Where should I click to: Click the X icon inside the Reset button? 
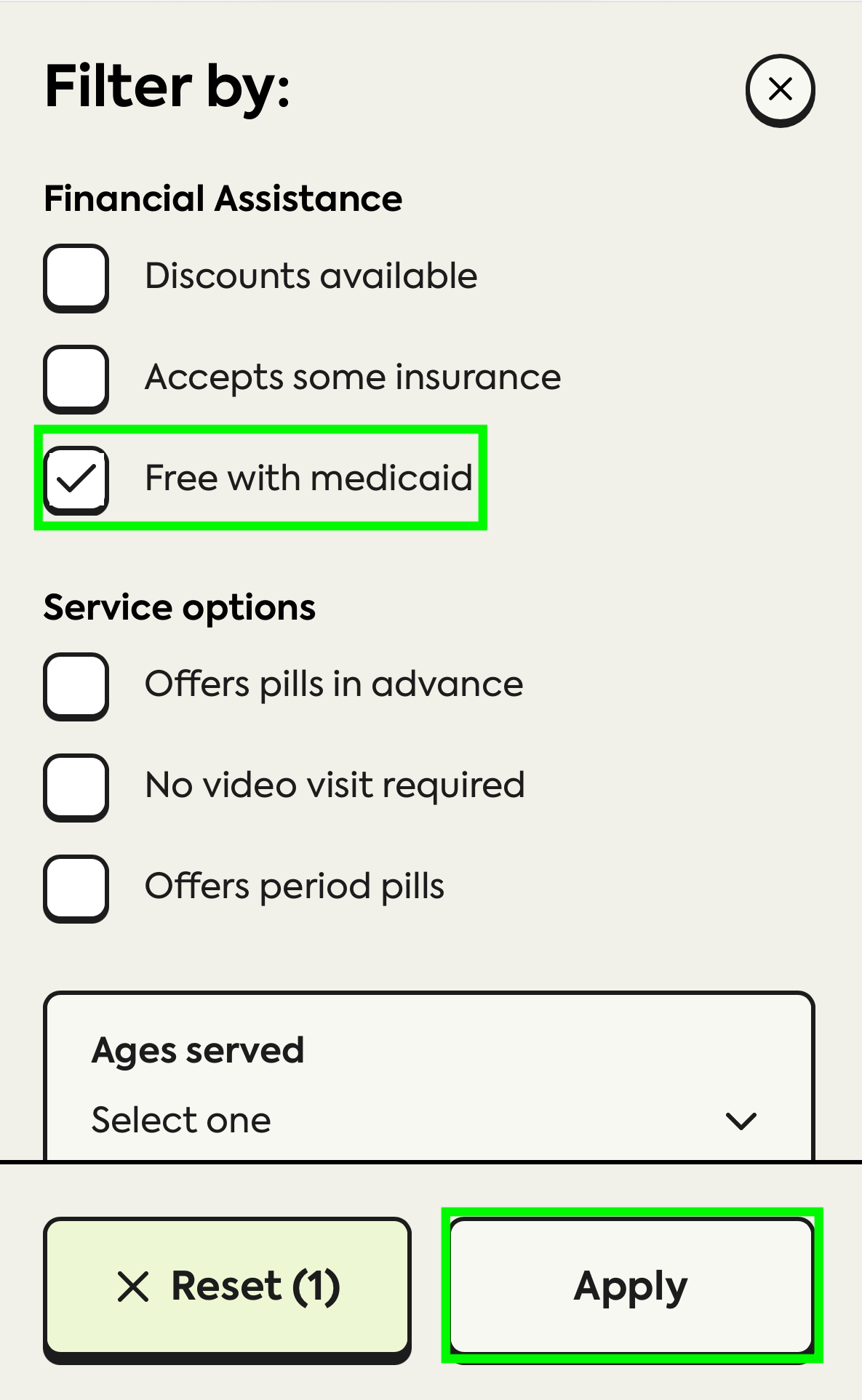click(132, 1284)
